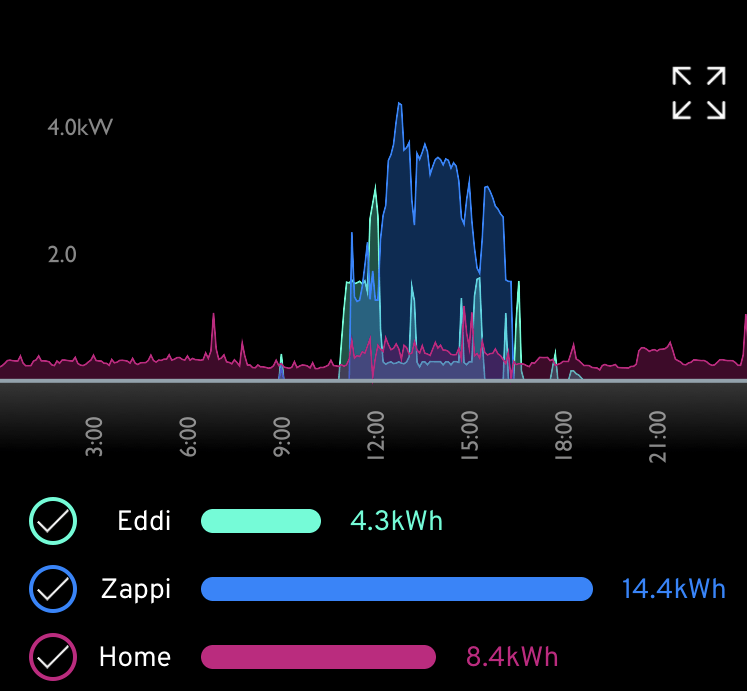Toggle the Eddi series checkbox

click(x=53, y=521)
